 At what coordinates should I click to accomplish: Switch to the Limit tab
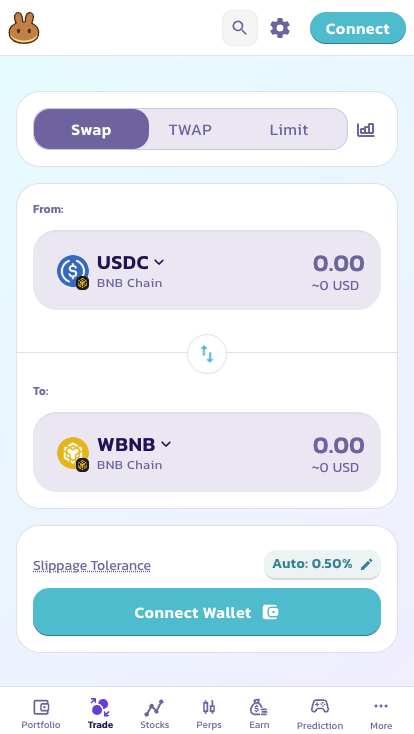tap(289, 129)
